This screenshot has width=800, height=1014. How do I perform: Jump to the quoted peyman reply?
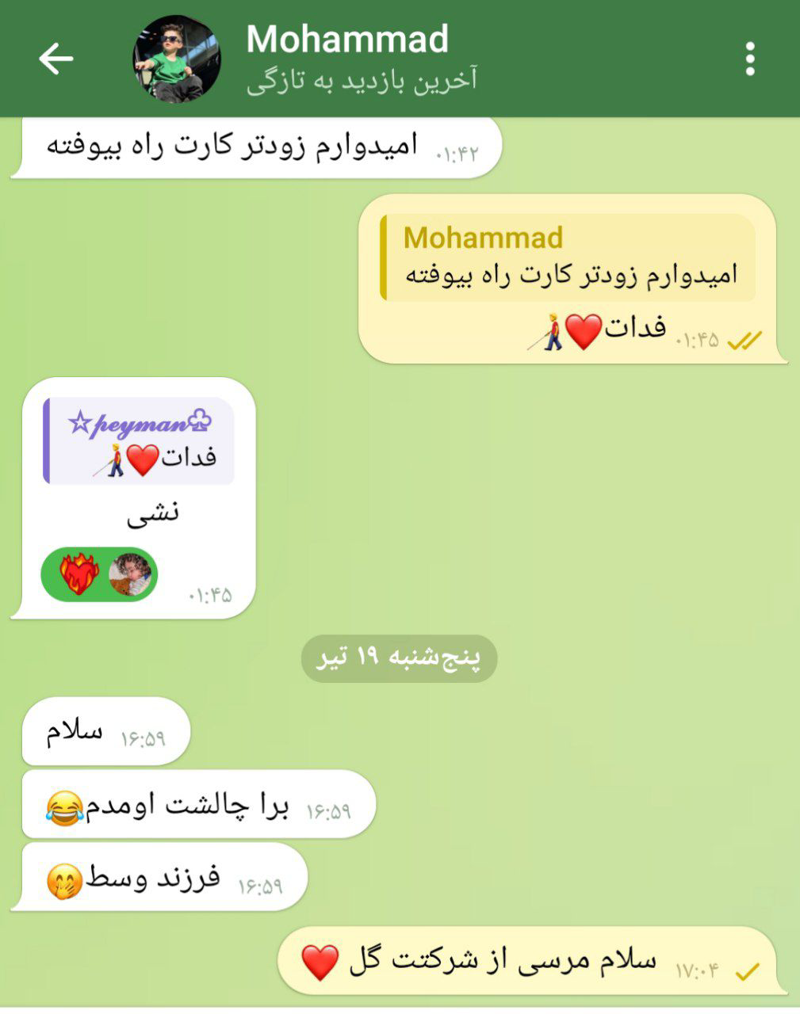coord(139,441)
